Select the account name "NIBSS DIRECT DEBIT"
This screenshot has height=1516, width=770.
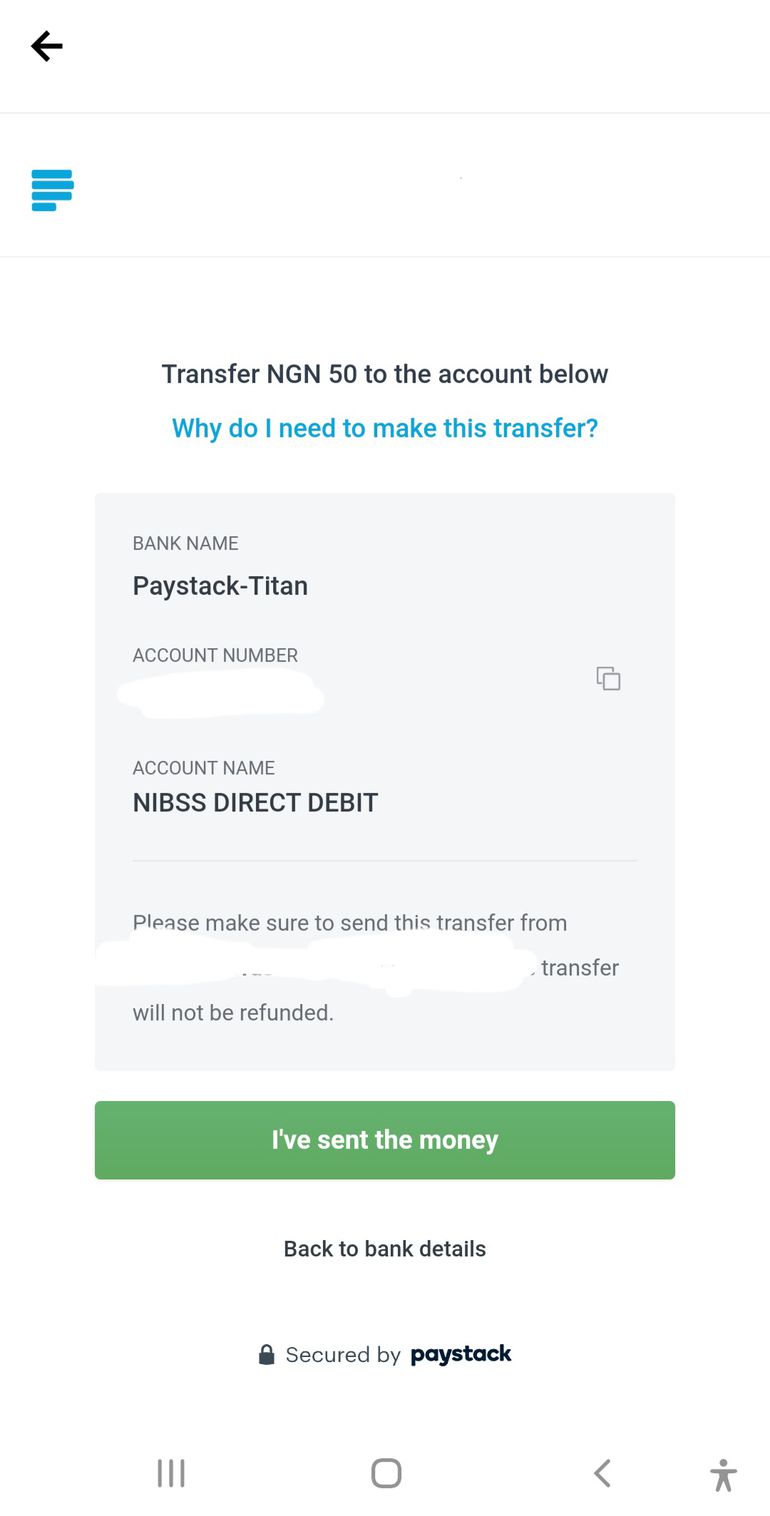255,802
